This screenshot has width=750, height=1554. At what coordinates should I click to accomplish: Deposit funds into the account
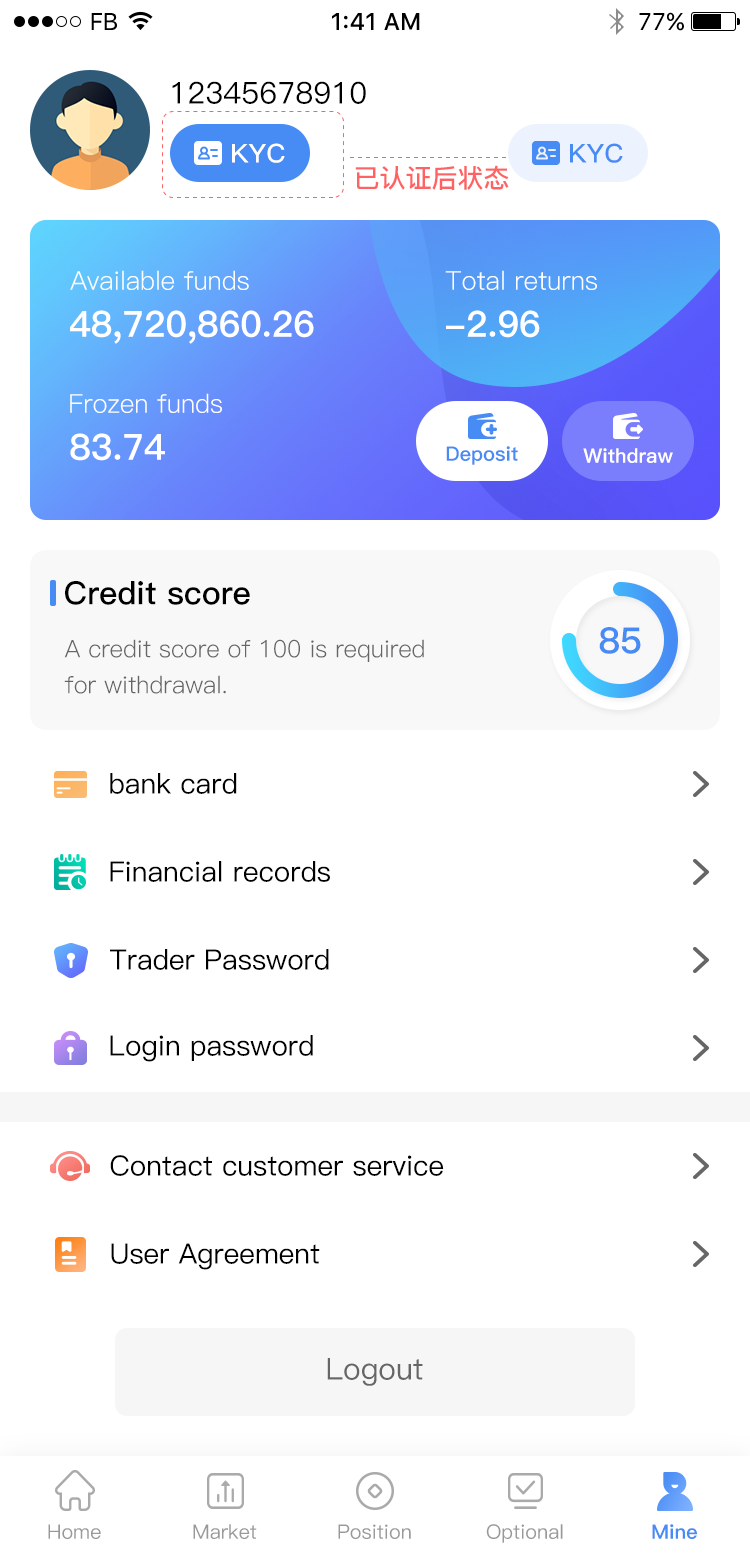click(482, 441)
